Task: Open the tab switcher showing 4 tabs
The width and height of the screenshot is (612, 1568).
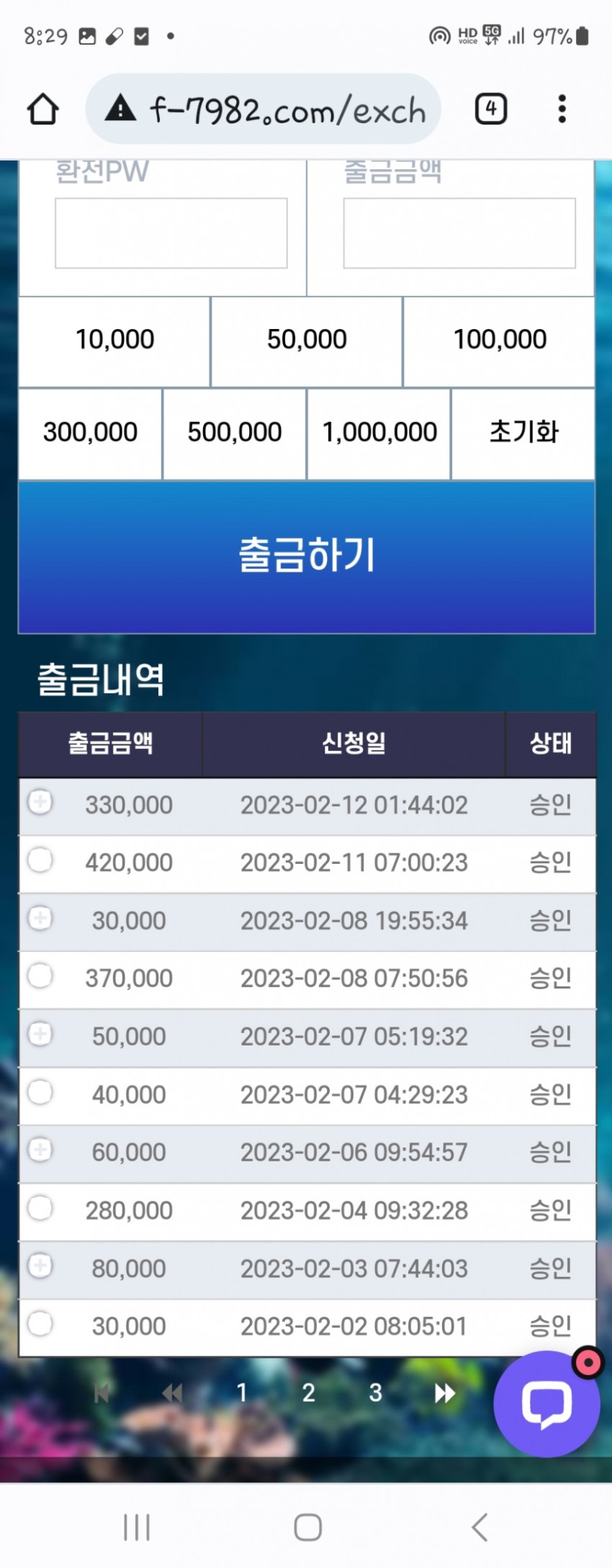Action: [490, 110]
